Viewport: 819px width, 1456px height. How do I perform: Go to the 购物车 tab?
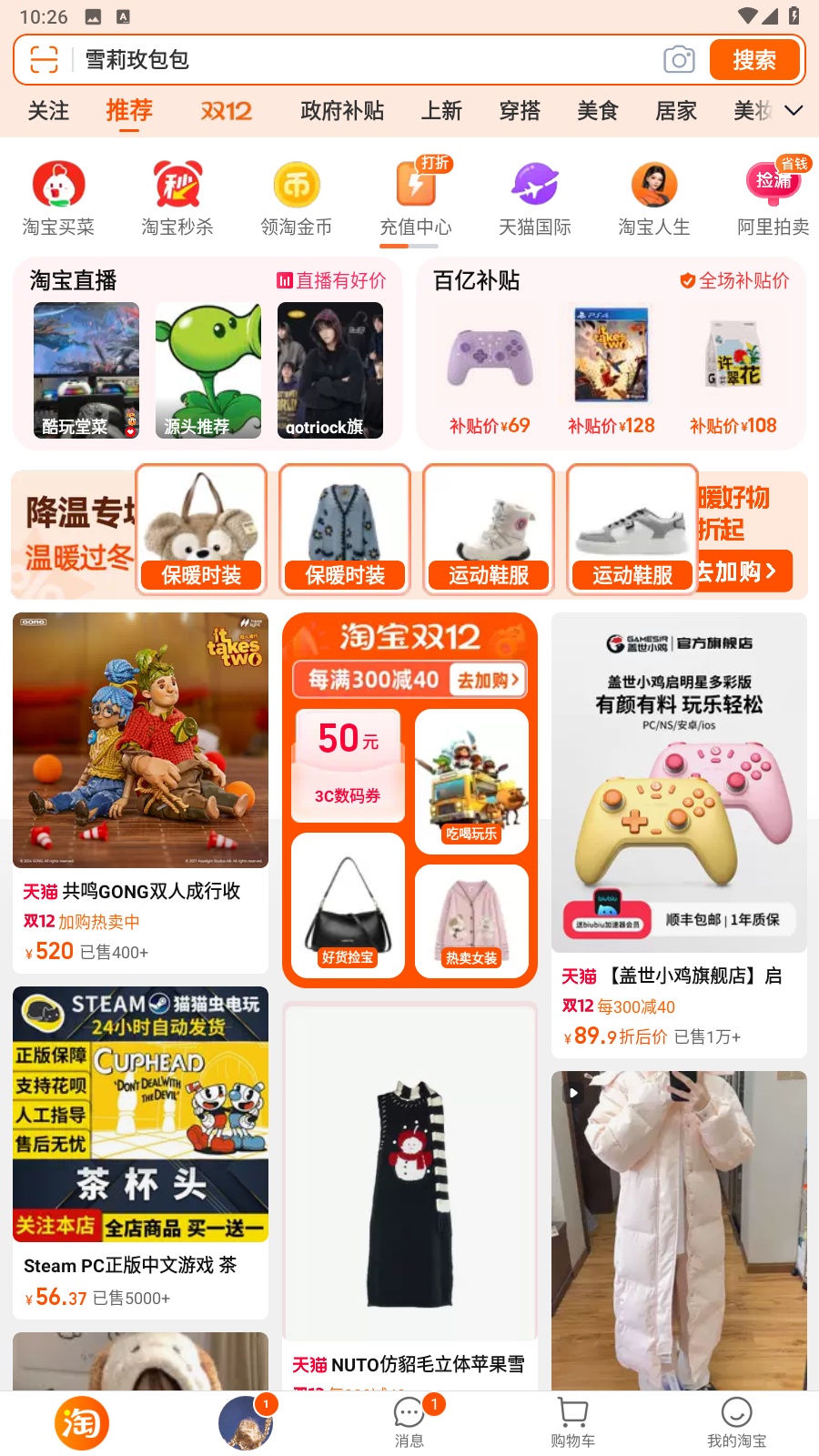572,1423
